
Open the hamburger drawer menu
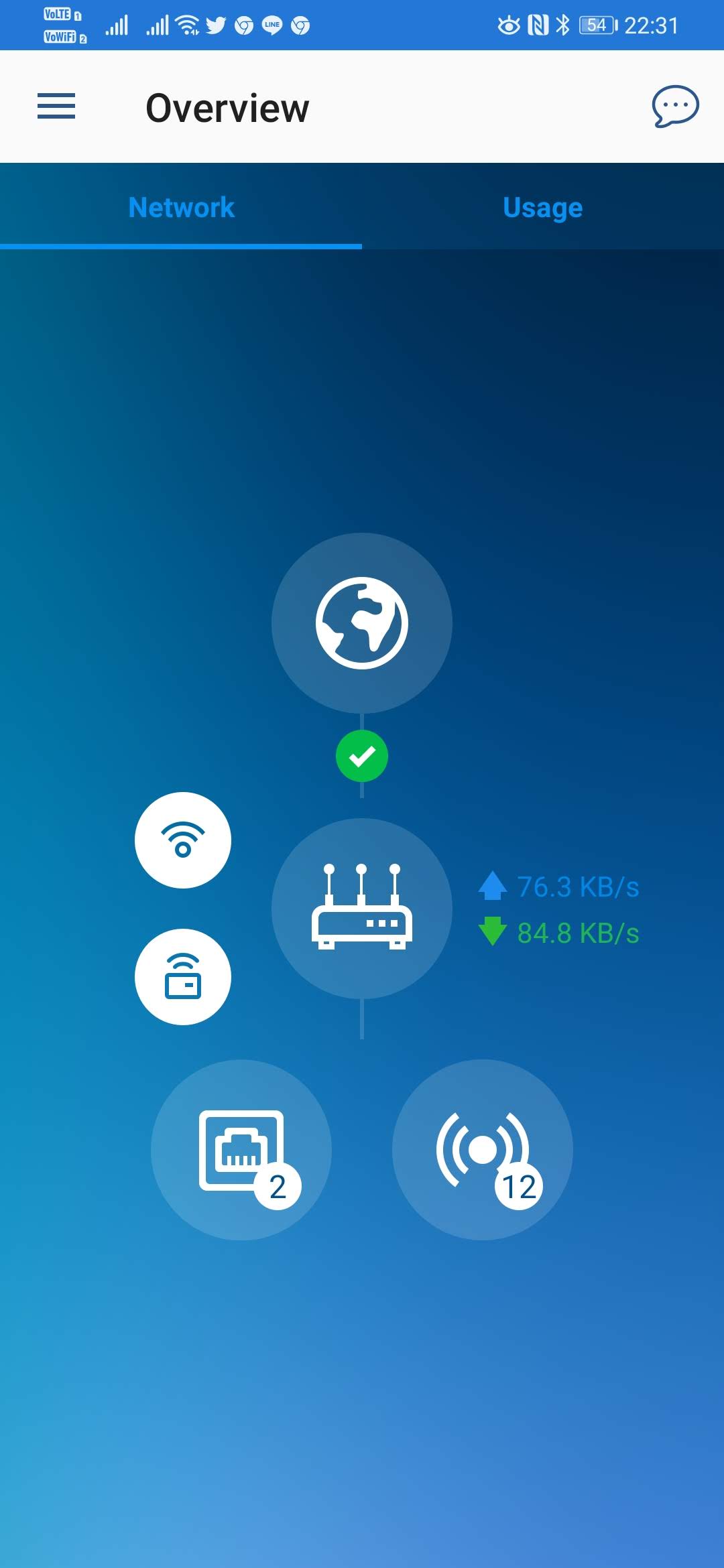point(56,107)
